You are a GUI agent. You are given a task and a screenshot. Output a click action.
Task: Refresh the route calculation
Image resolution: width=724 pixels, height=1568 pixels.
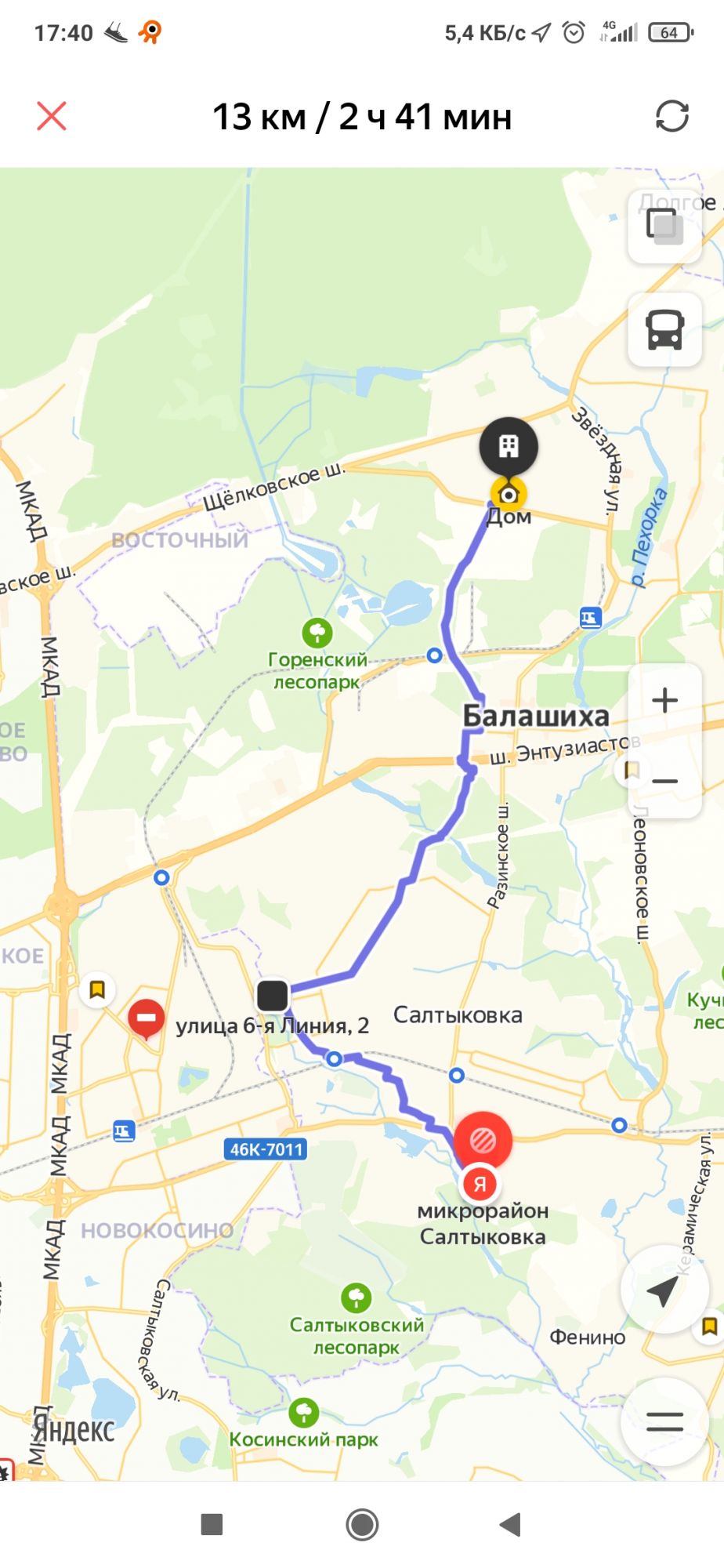tap(672, 116)
